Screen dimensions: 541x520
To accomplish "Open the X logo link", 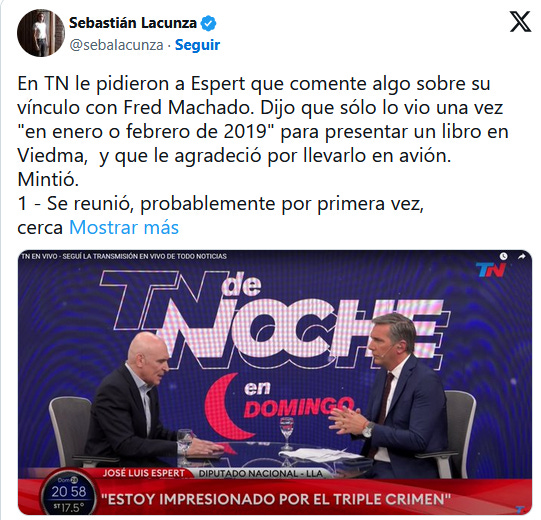I will (520, 22).
